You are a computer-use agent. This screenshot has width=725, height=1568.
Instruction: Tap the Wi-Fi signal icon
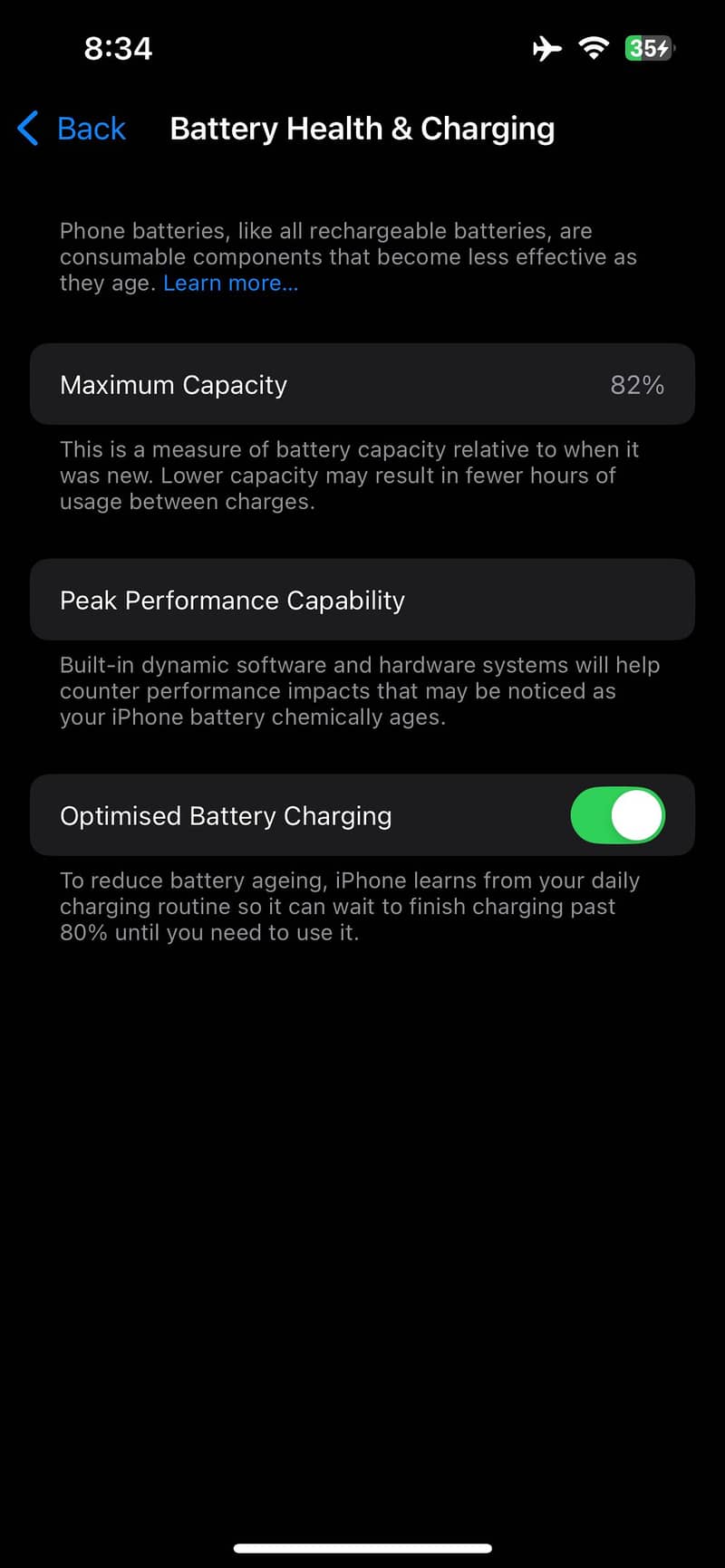[594, 49]
